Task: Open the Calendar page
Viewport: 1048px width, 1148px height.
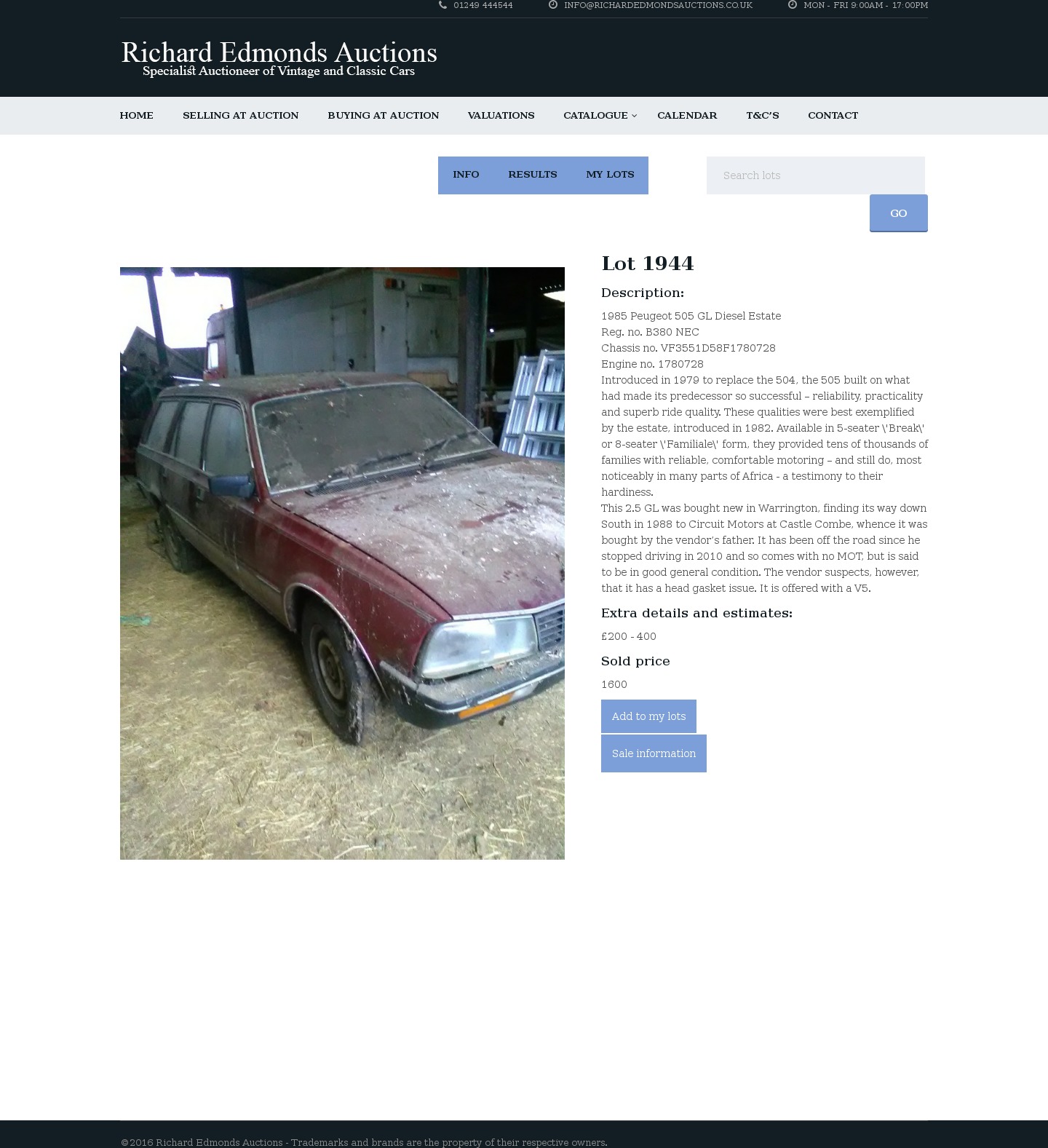Action: click(686, 116)
